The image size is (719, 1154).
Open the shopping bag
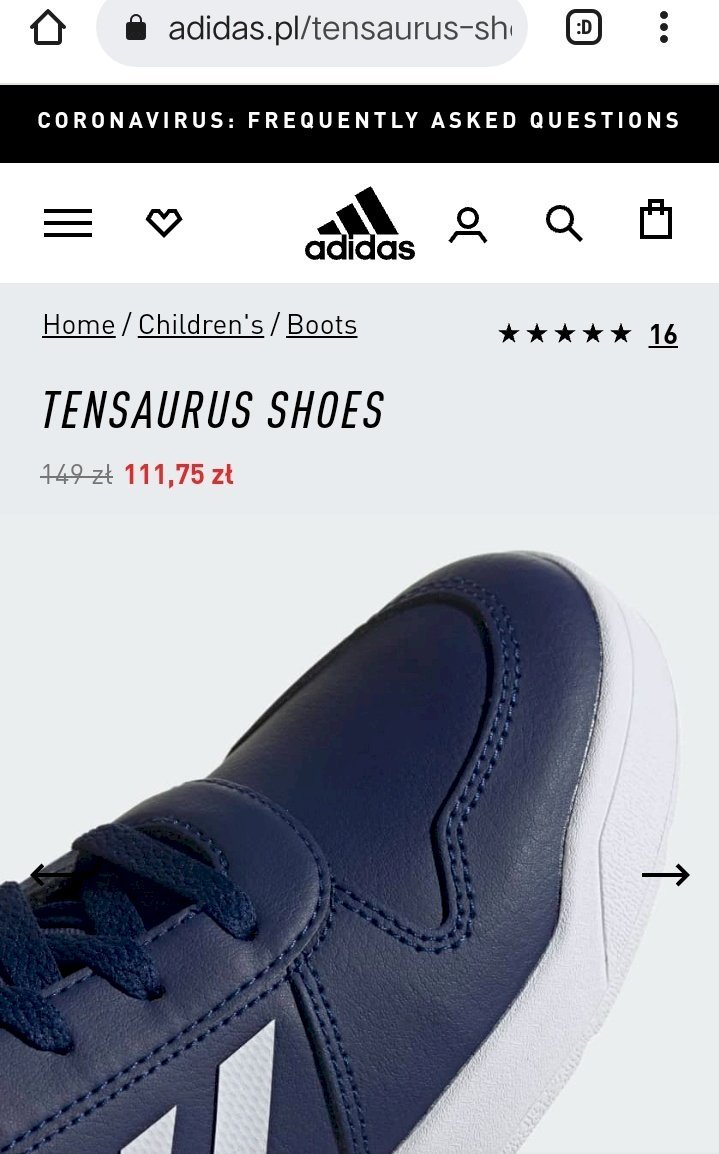pos(655,219)
